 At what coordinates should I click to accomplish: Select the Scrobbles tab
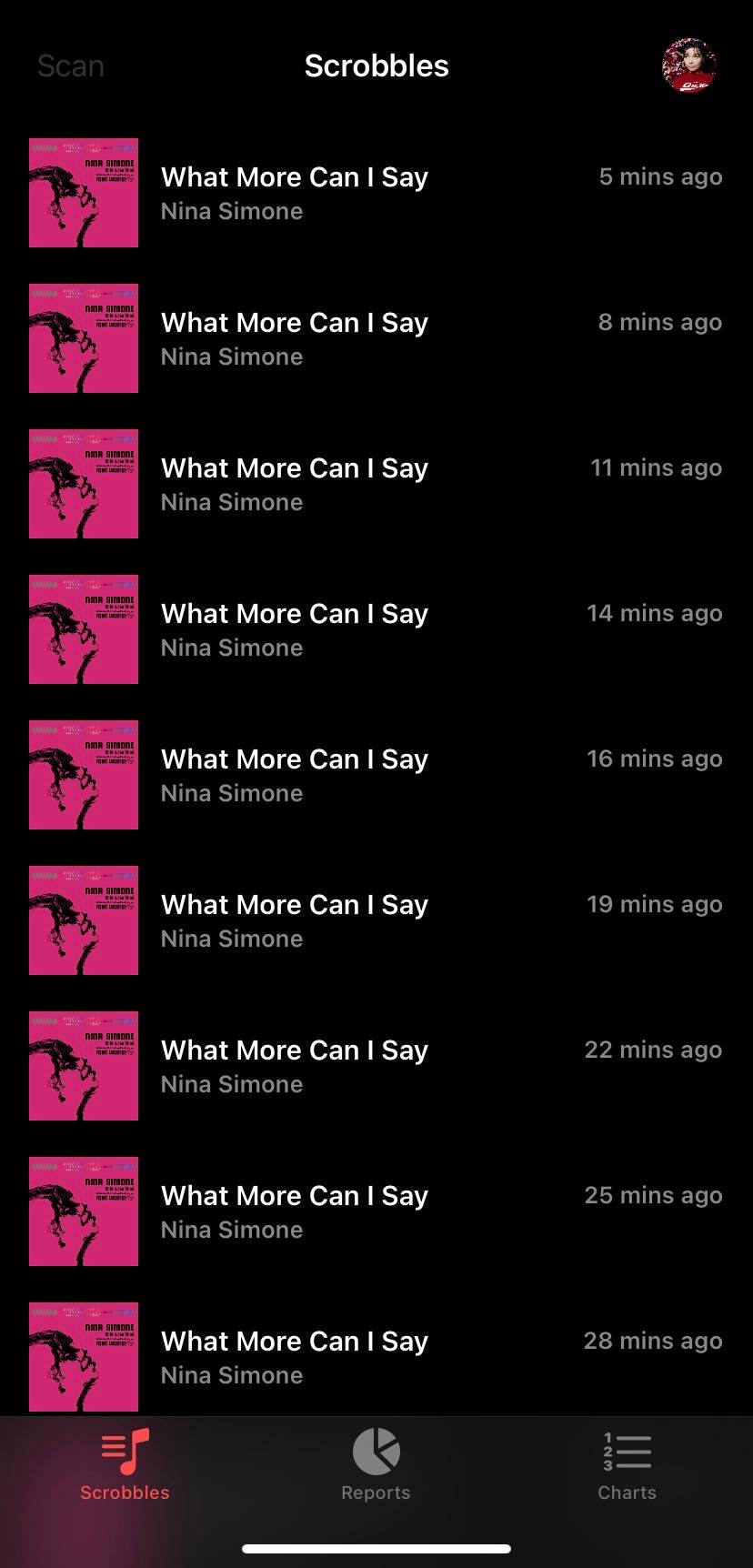click(125, 1464)
